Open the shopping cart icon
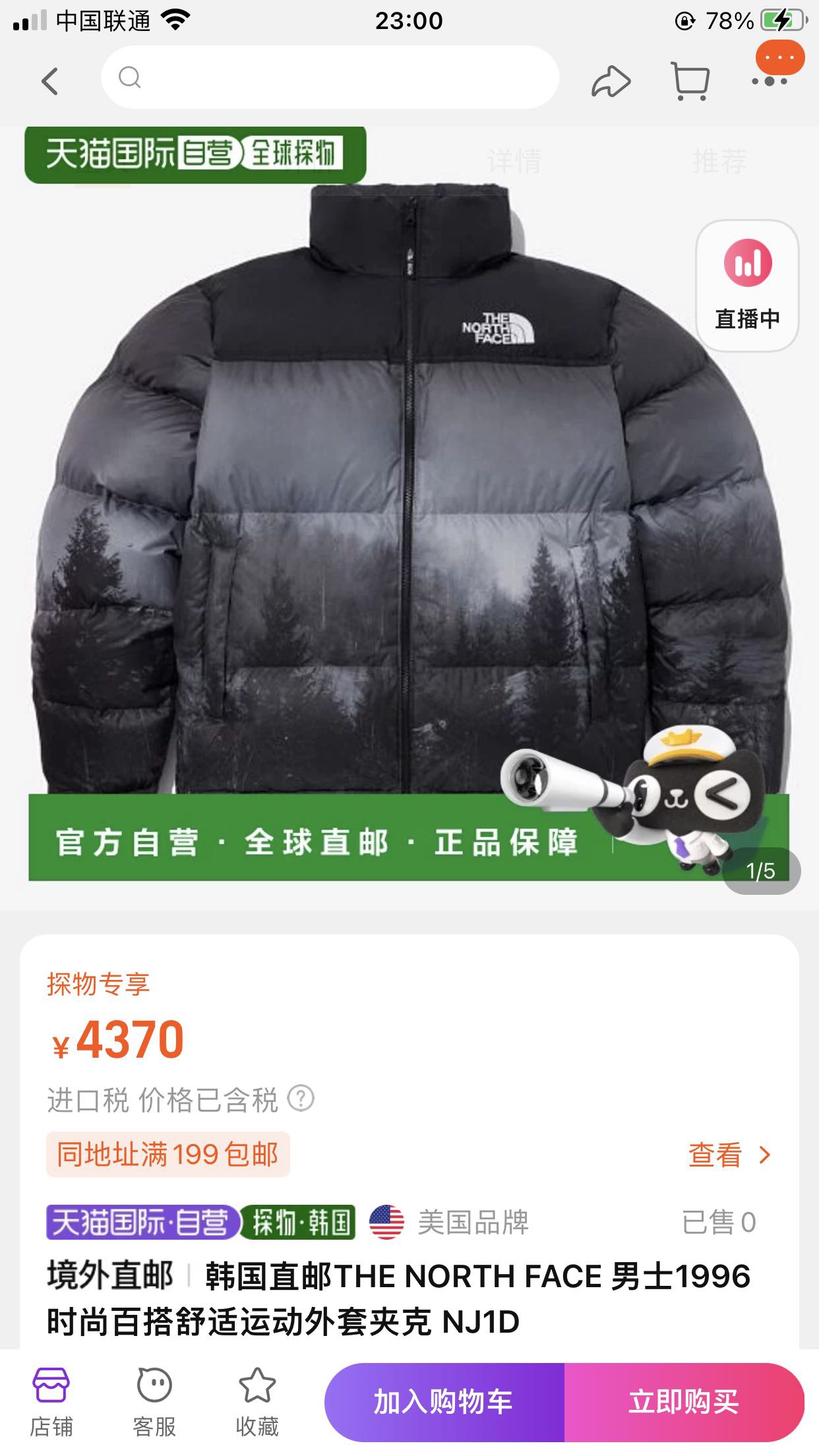819x1456 pixels. point(690,82)
